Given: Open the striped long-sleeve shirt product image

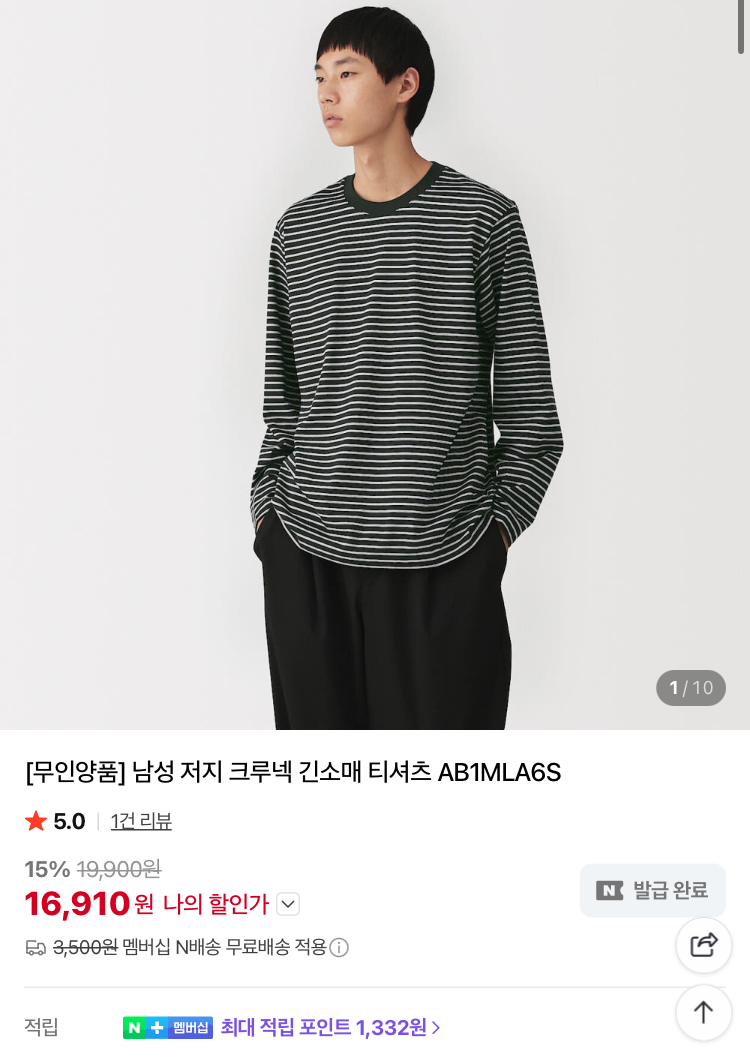Looking at the screenshot, I should (x=375, y=365).
